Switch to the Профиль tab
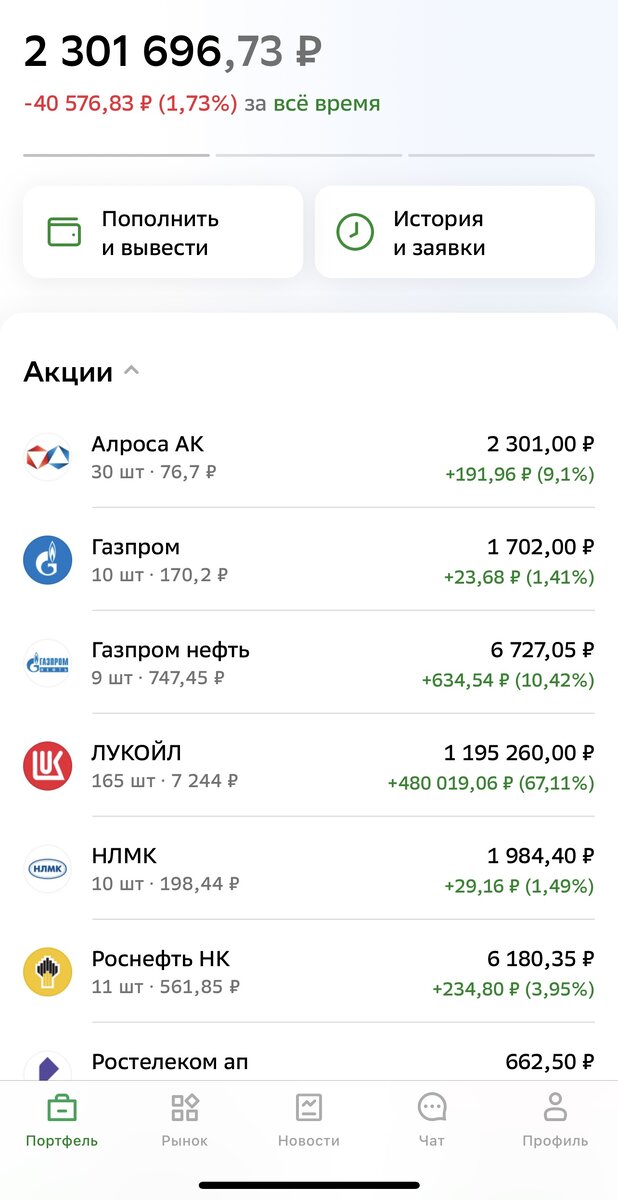The height and width of the screenshot is (1200, 618). point(555,1120)
